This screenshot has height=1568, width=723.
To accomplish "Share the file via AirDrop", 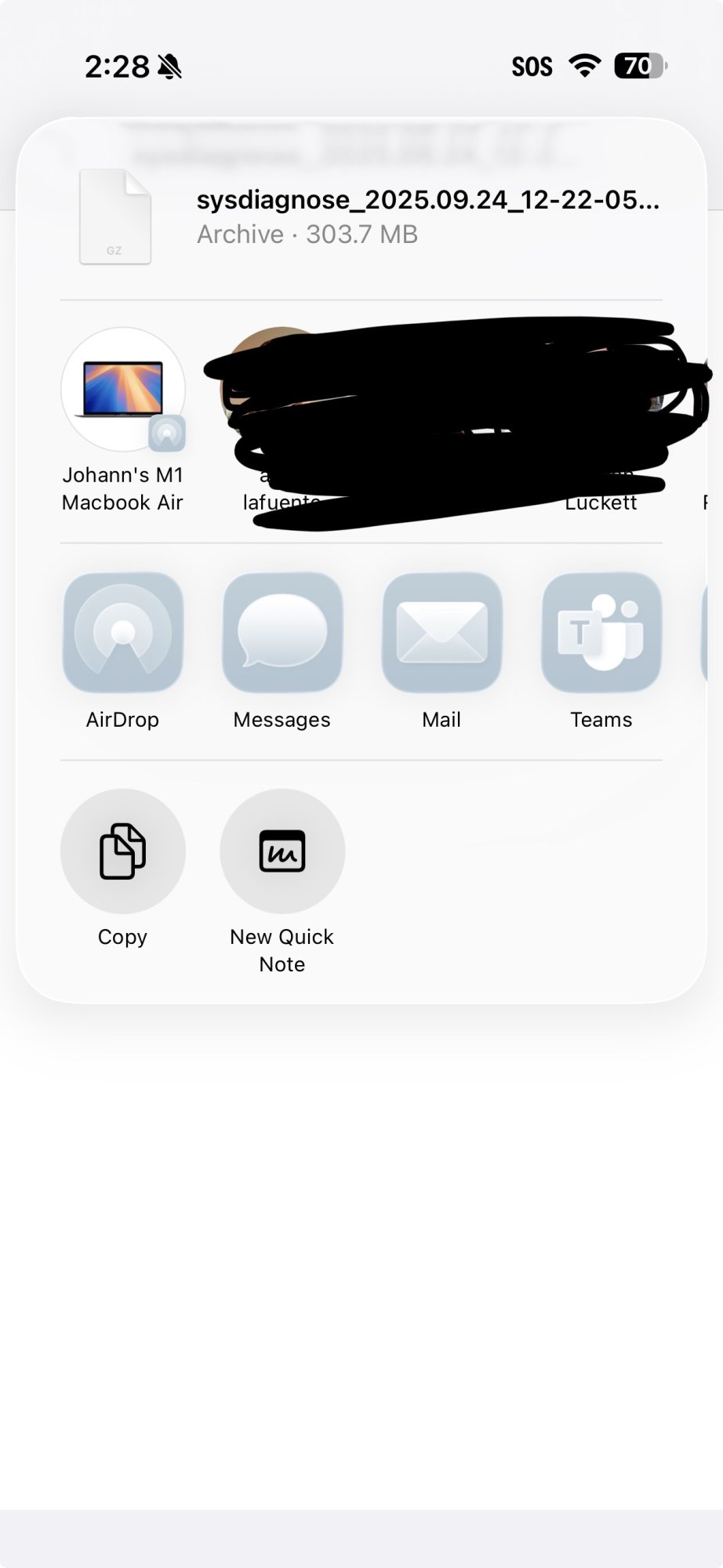I will click(123, 633).
